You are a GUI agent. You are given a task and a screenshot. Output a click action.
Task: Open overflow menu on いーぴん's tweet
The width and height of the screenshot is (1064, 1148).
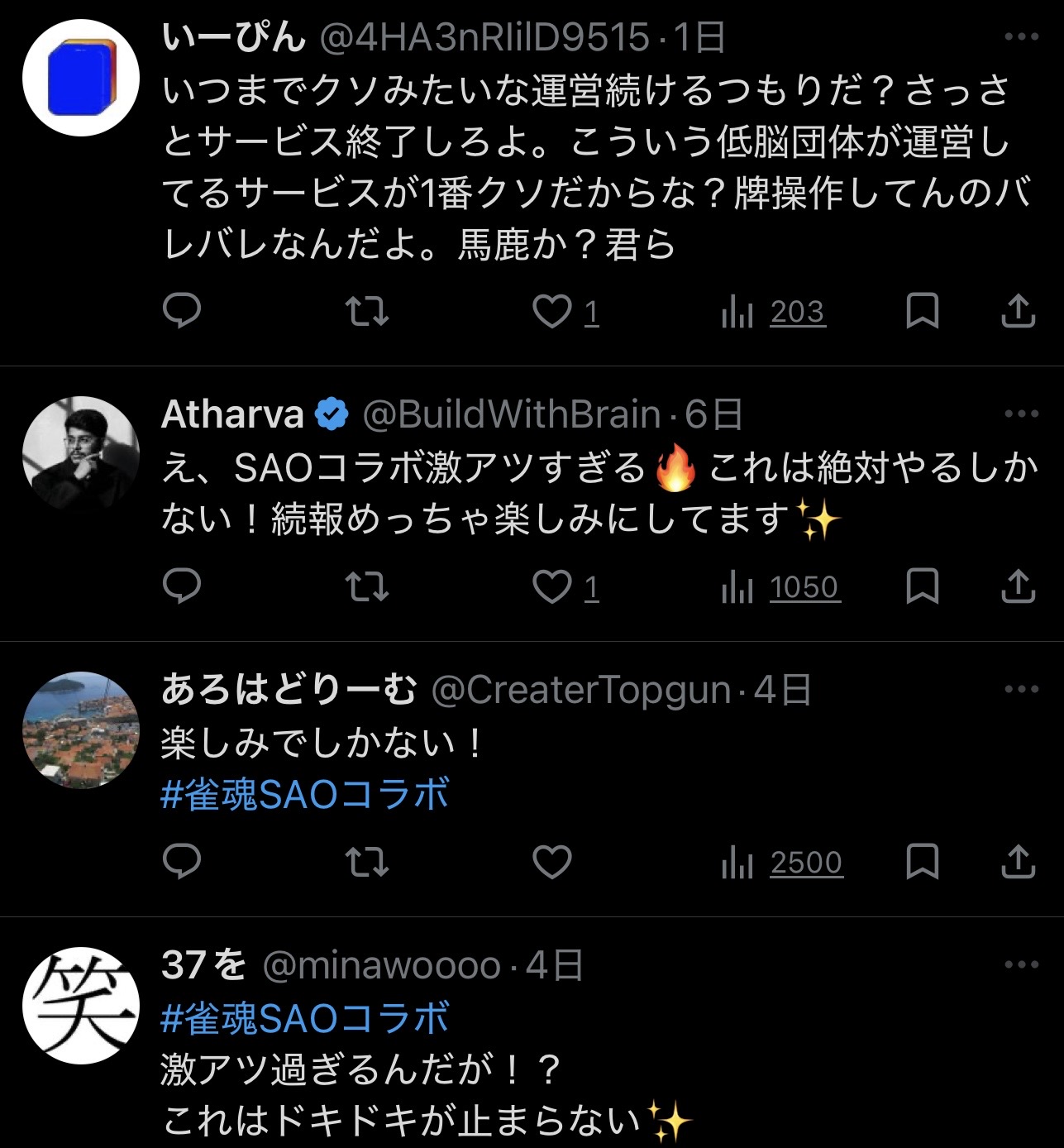(x=1021, y=36)
